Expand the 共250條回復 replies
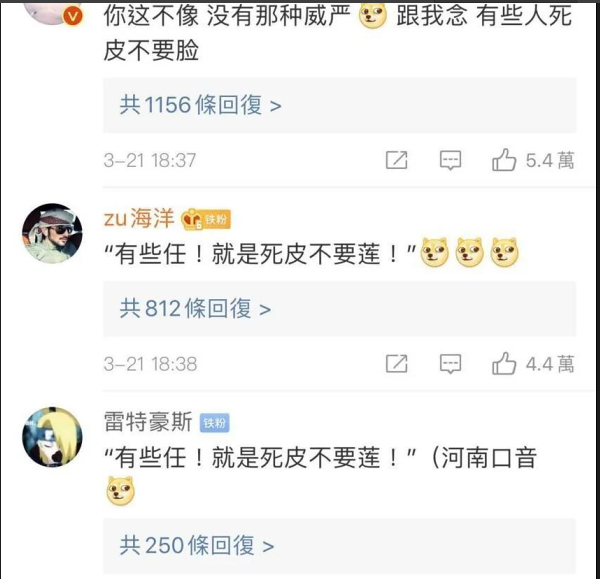 197,545
